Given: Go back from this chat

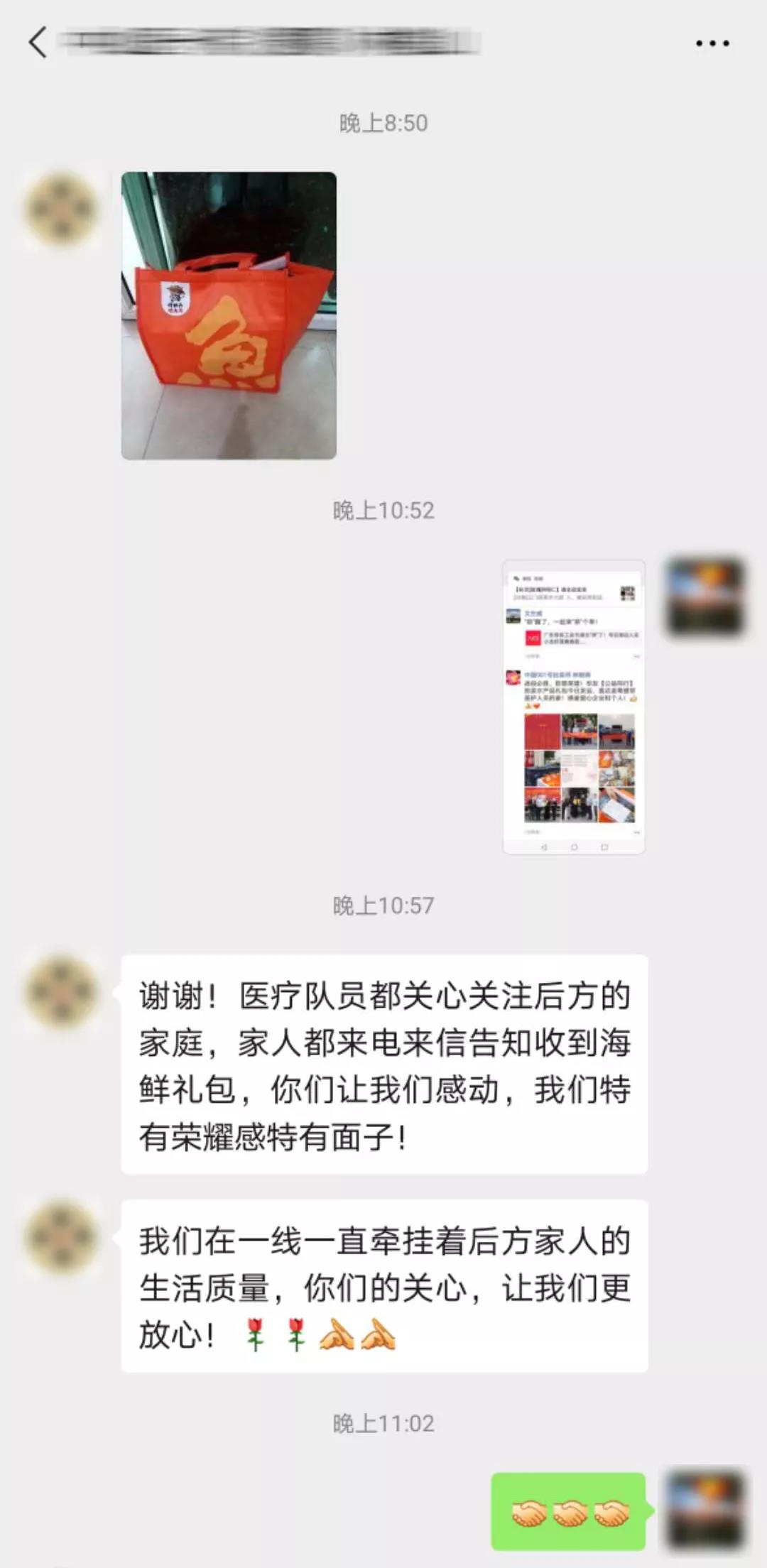Looking at the screenshot, I should coord(38,43).
